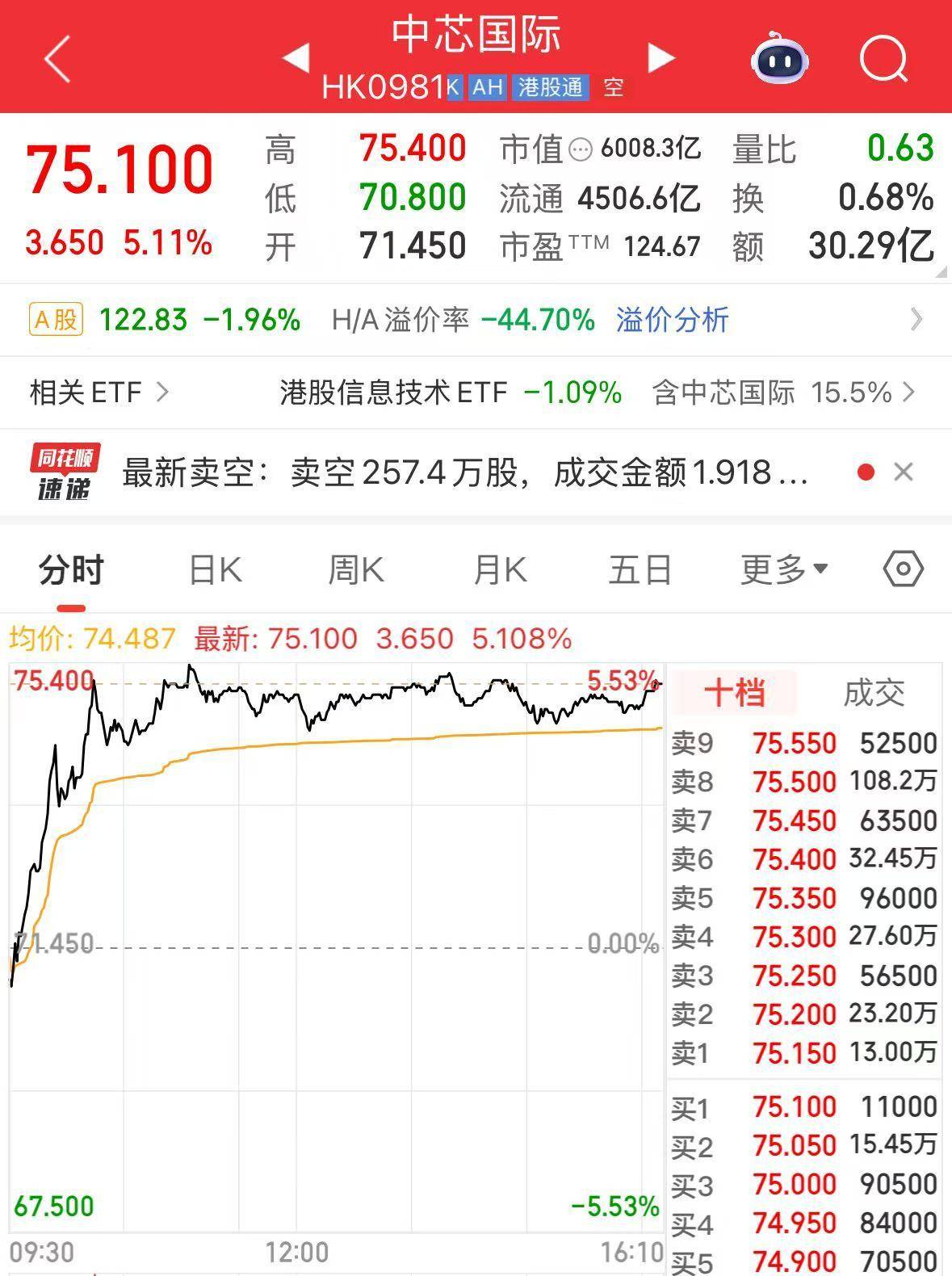Switch to the 周K tab
The width and height of the screenshot is (952, 1276).
[x=355, y=570]
